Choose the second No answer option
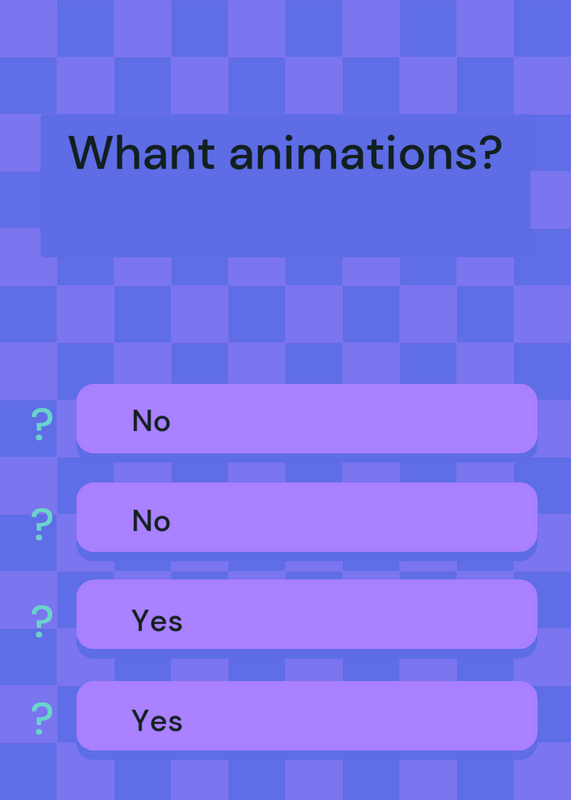The image size is (571, 800). click(307, 517)
